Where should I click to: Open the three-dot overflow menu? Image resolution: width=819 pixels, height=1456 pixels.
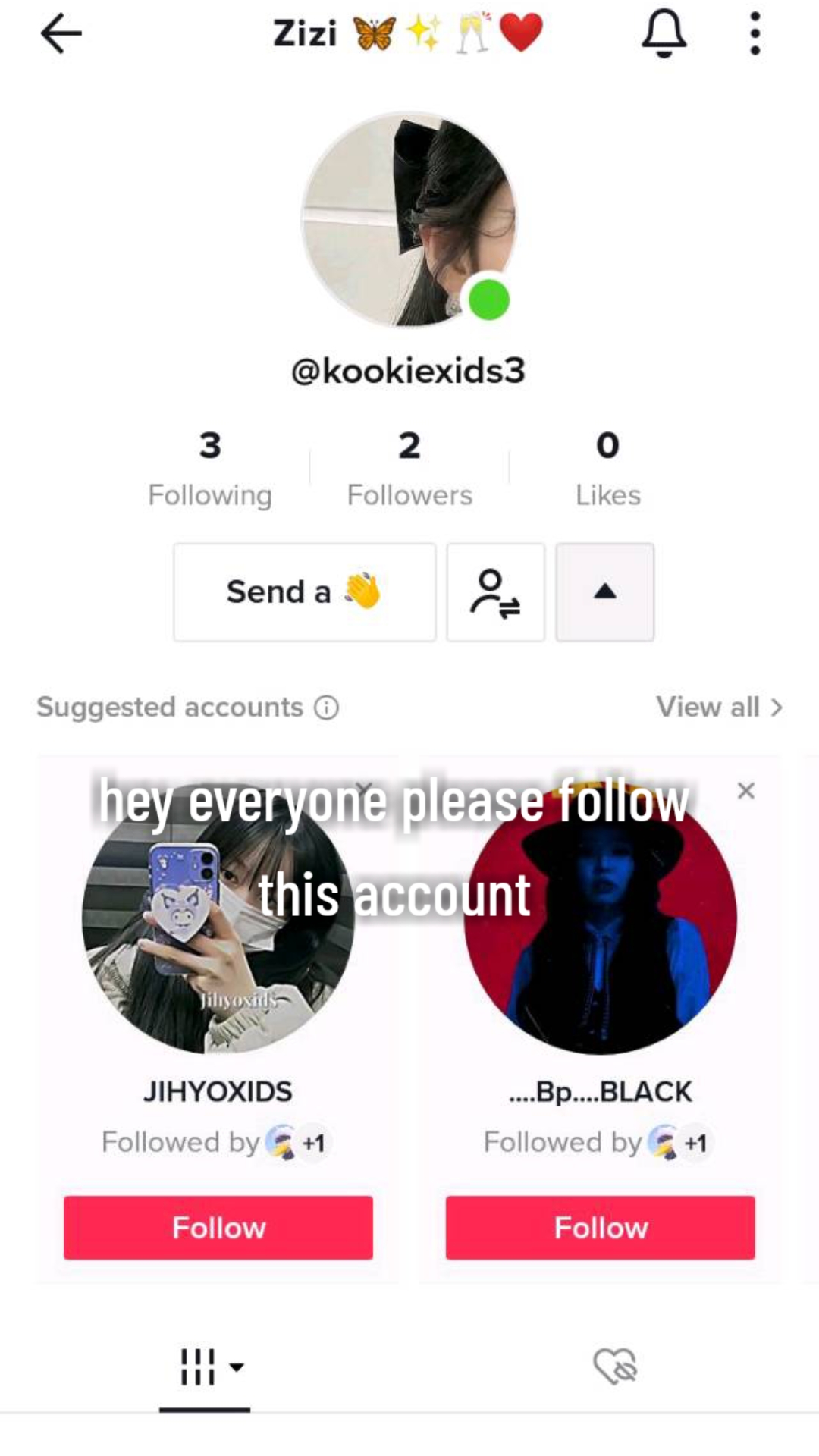(x=755, y=33)
